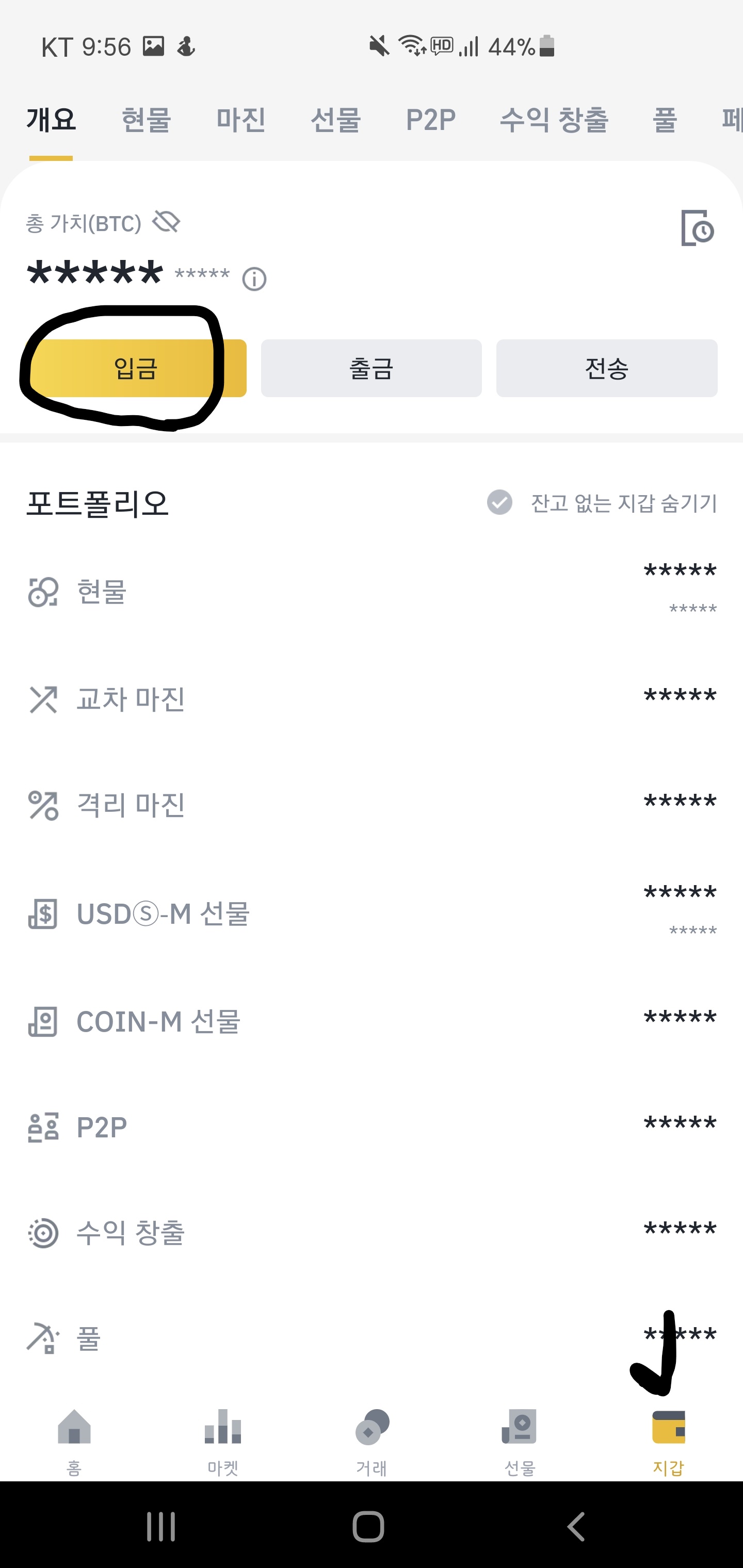Open the USDⓈ-M 선물 wallet row
This screenshot has height=1568, width=743.
click(x=372, y=913)
